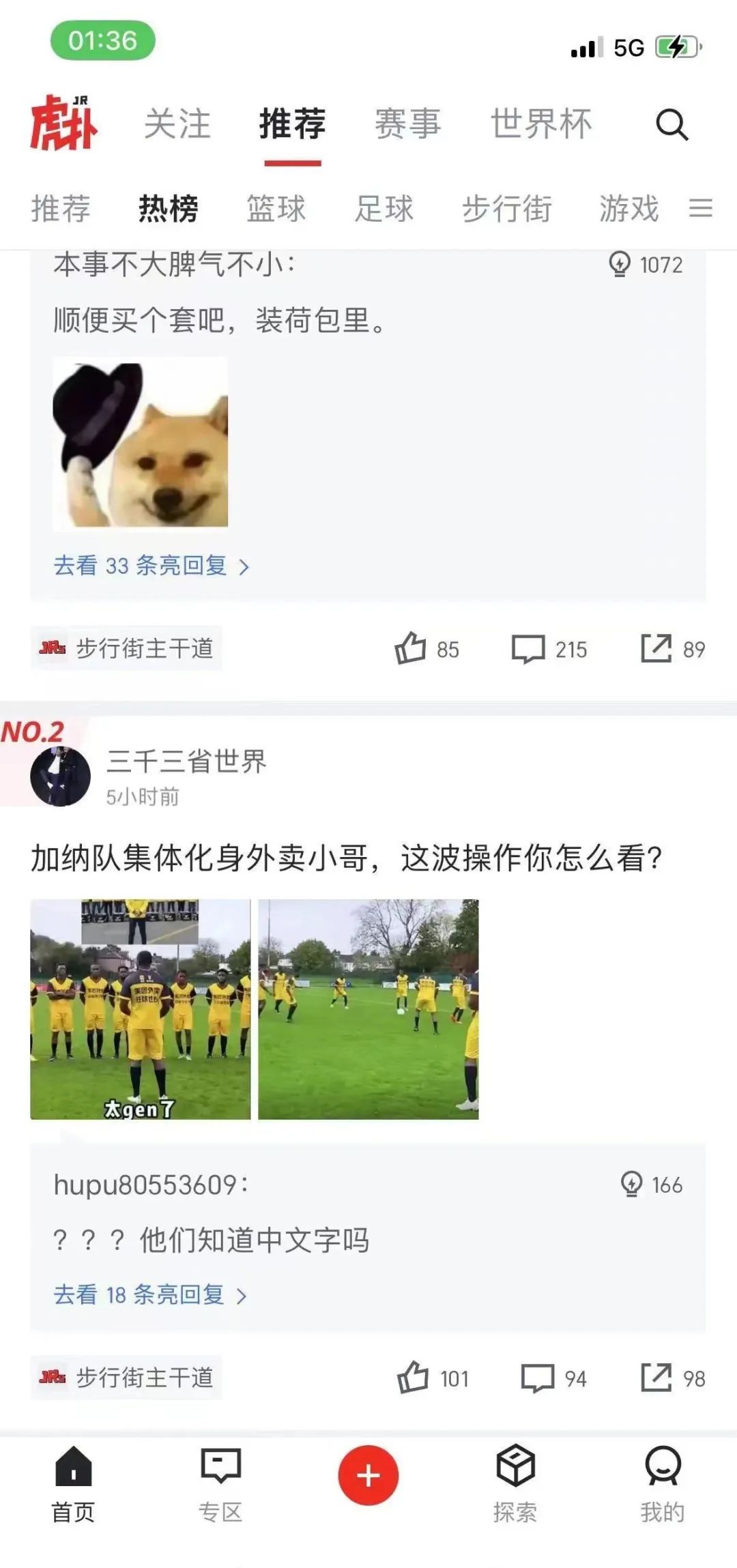Tap the red plus create button
737x1568 pixels.
369,1475
